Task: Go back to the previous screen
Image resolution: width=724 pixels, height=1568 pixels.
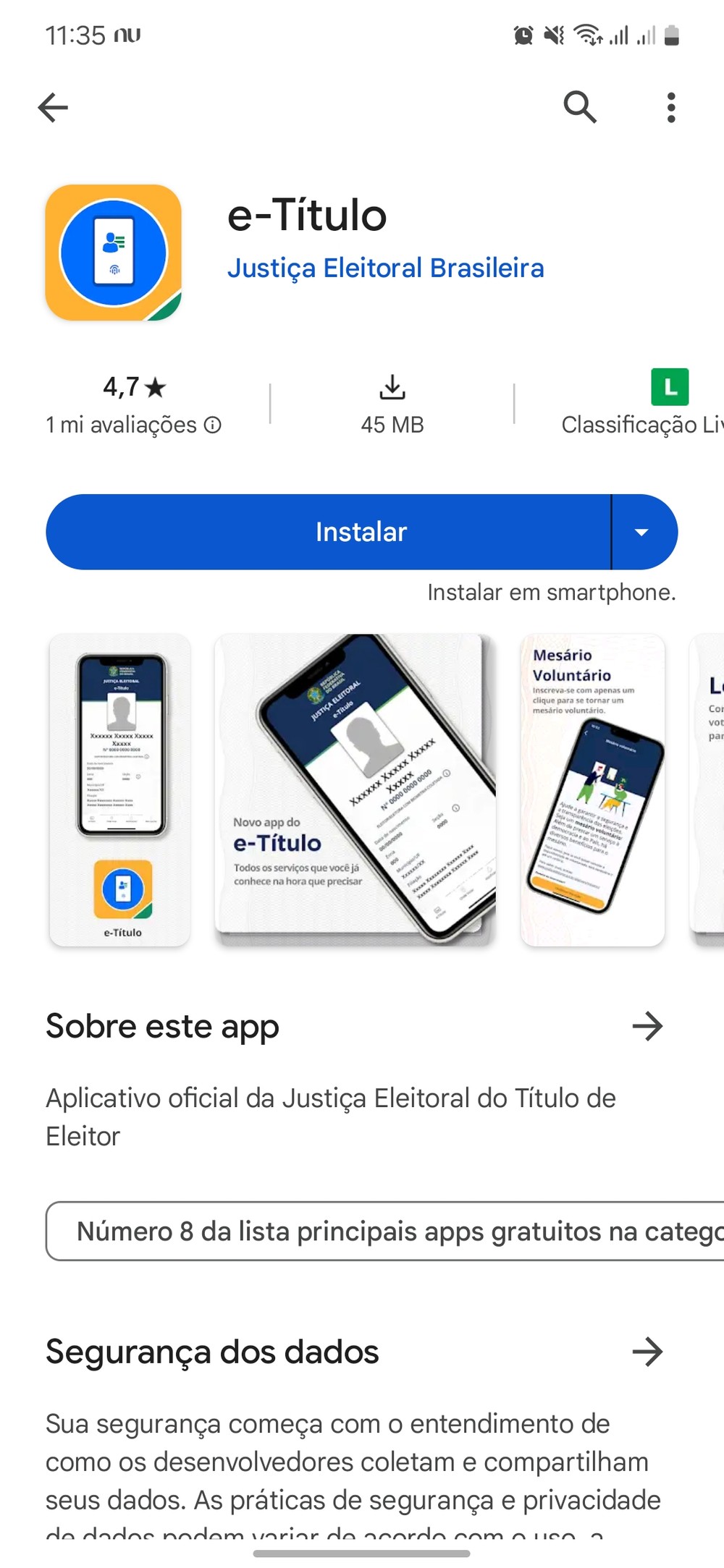Action: [53, 108]
